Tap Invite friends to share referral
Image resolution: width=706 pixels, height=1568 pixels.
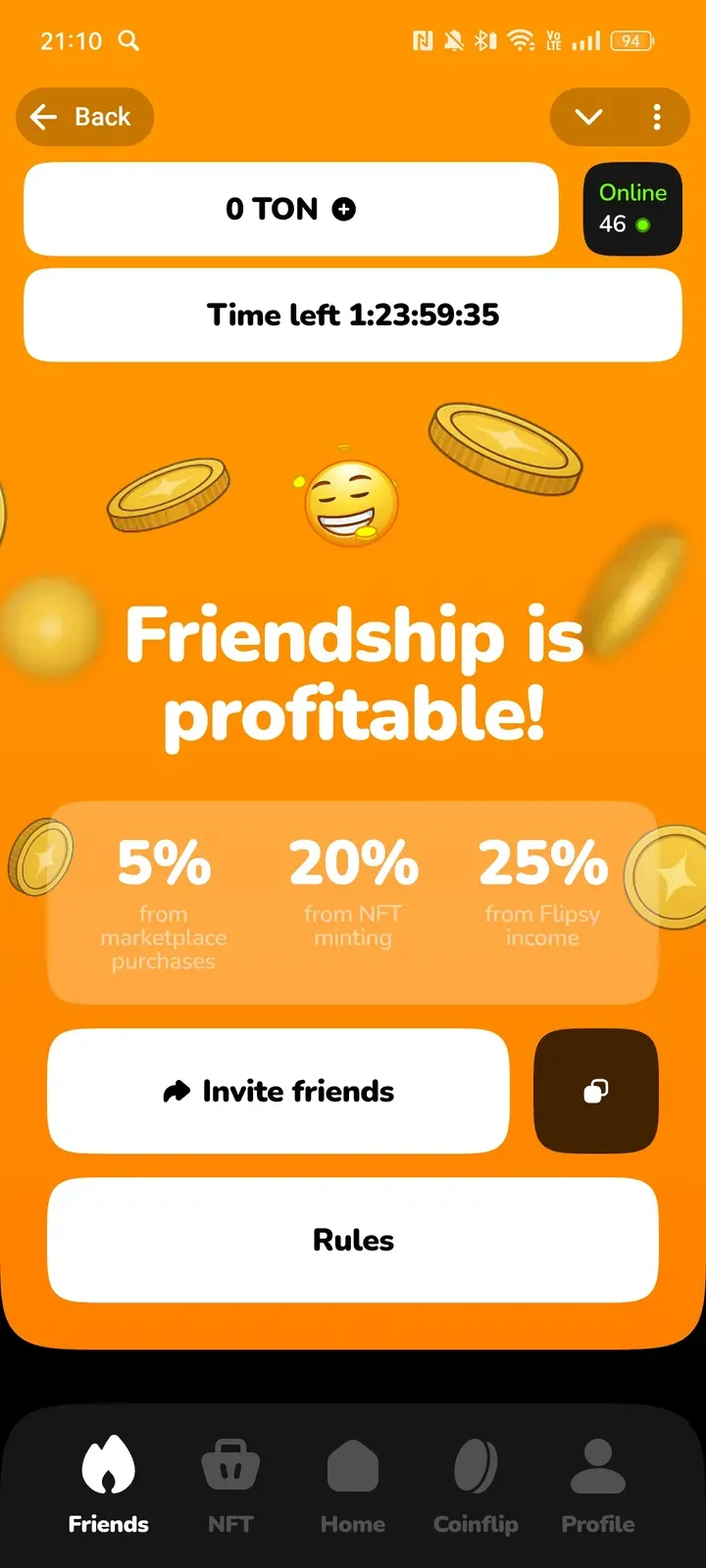pos(278,1091)
